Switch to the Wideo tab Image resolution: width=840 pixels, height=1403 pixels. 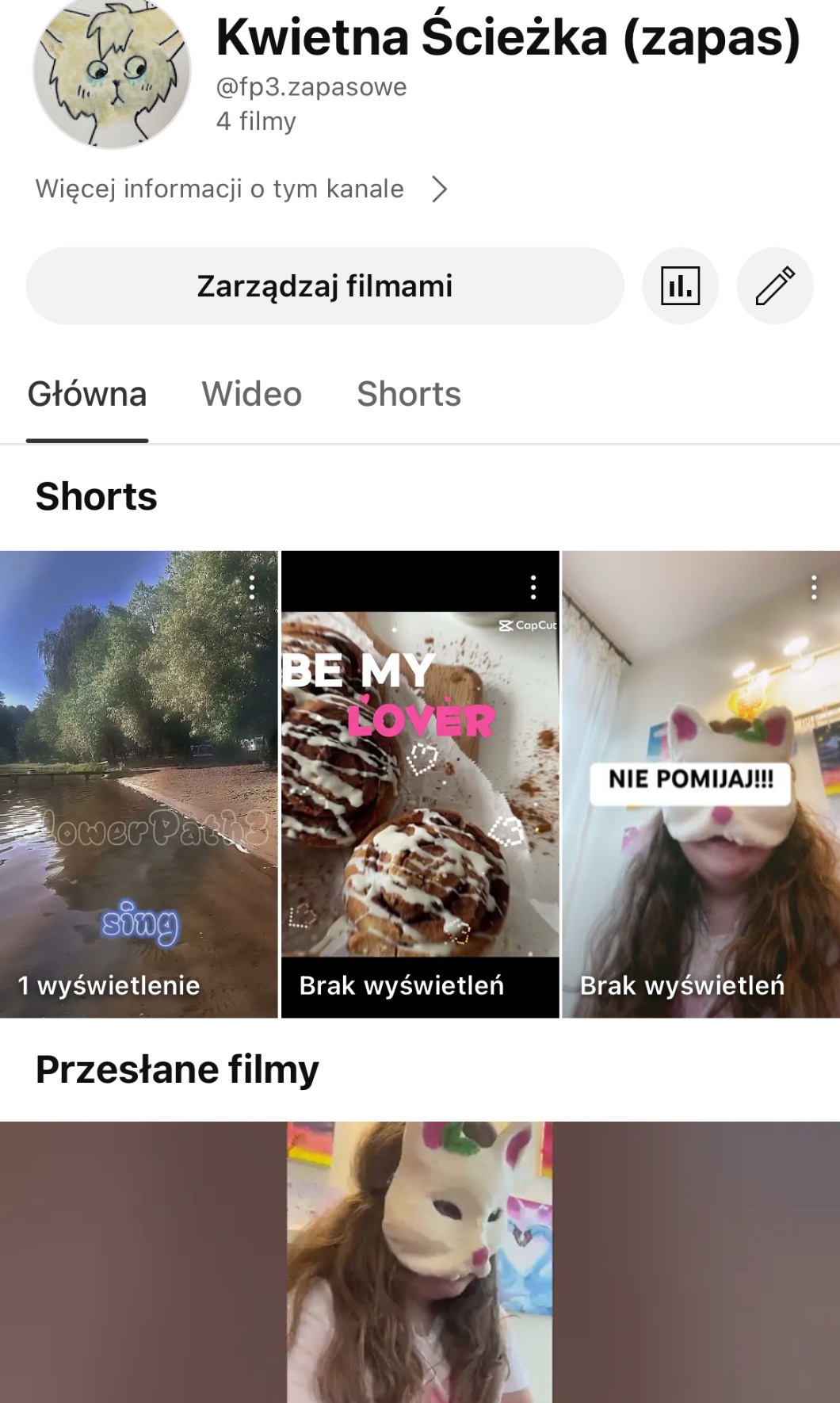point(251,395)
